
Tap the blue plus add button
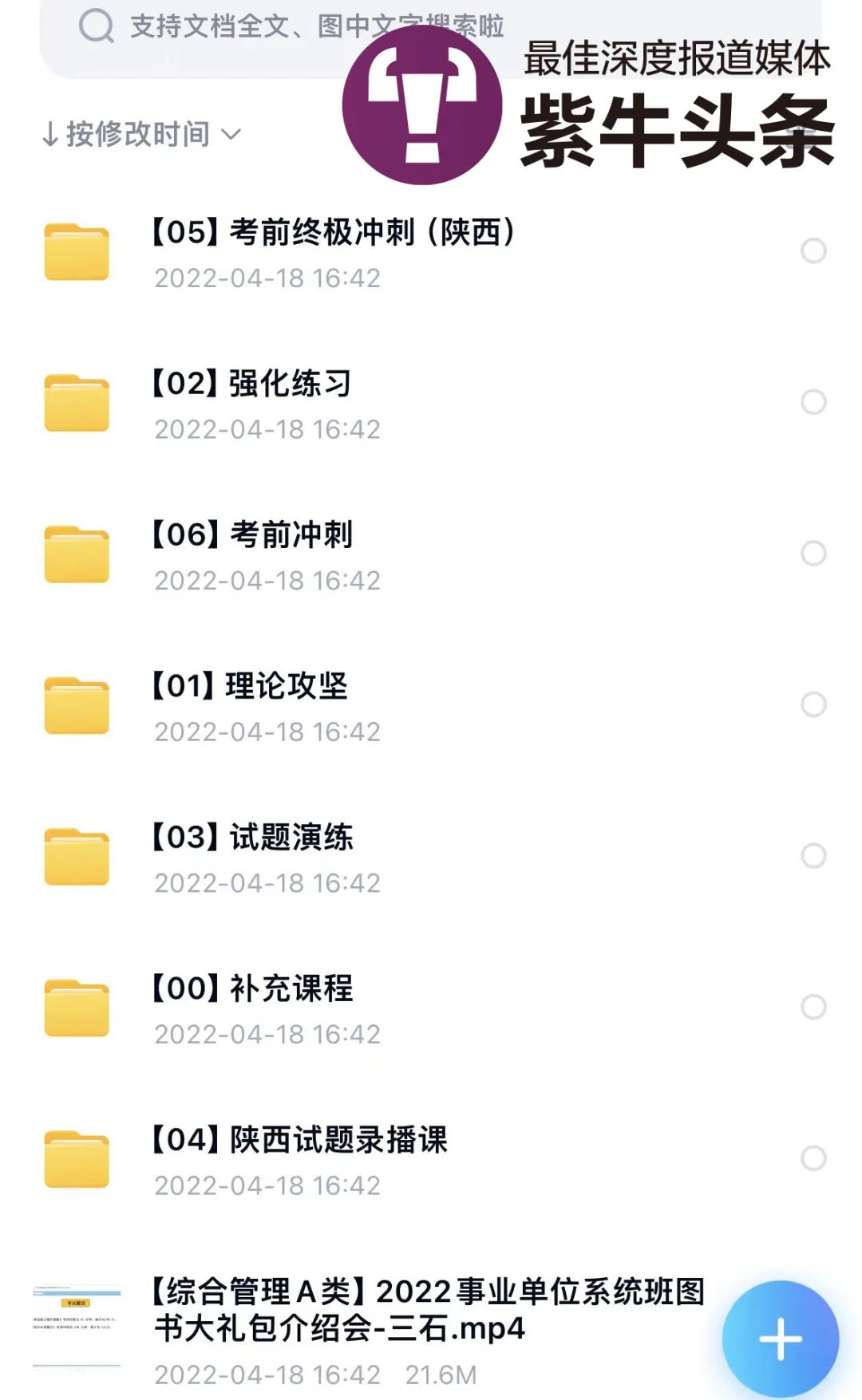[780, 1339]
